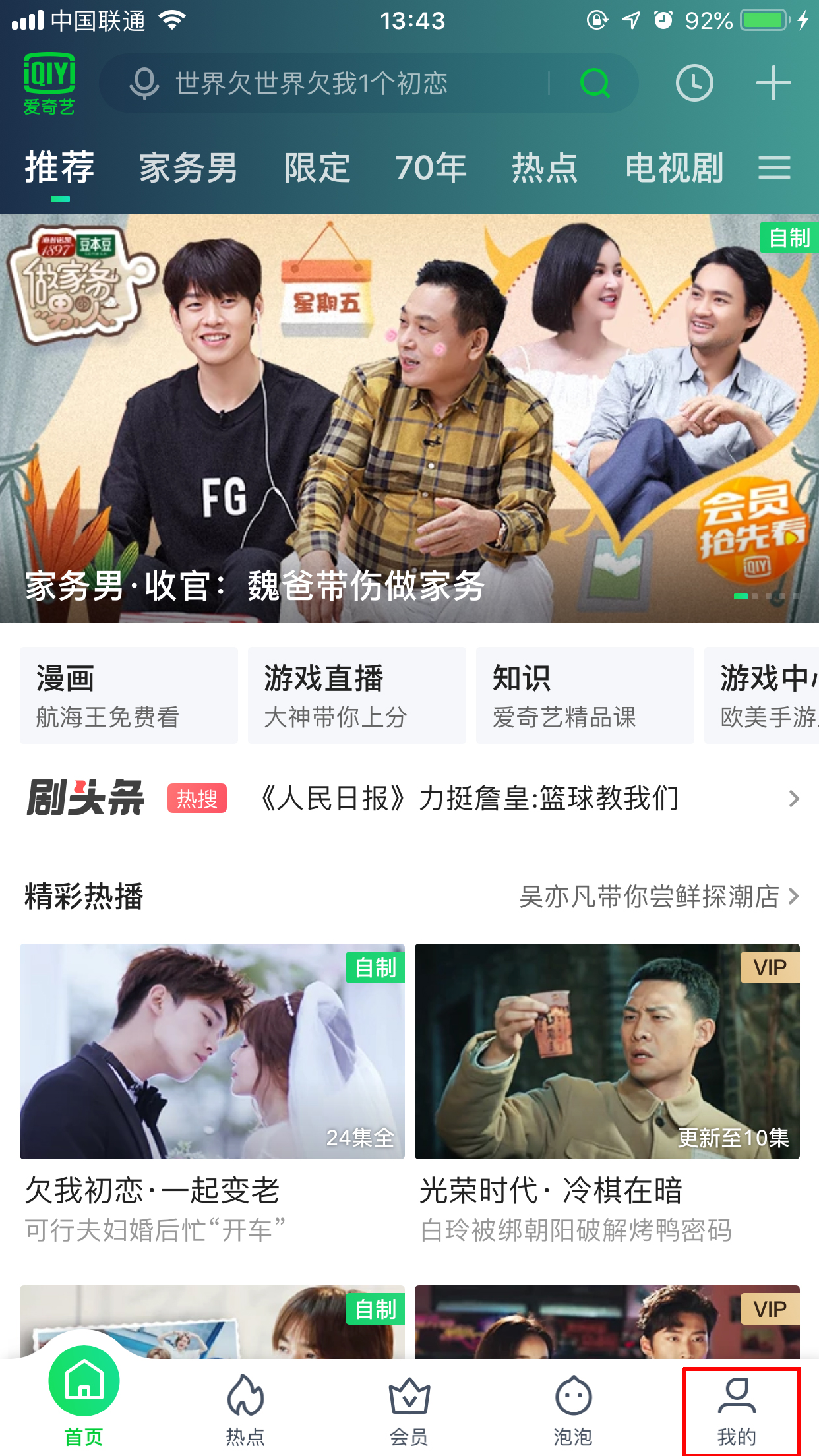The image size is (819, 1456).
Task: Open the 欠我初恋 wedding poster thumbnail
Action: pos(211,1053)
